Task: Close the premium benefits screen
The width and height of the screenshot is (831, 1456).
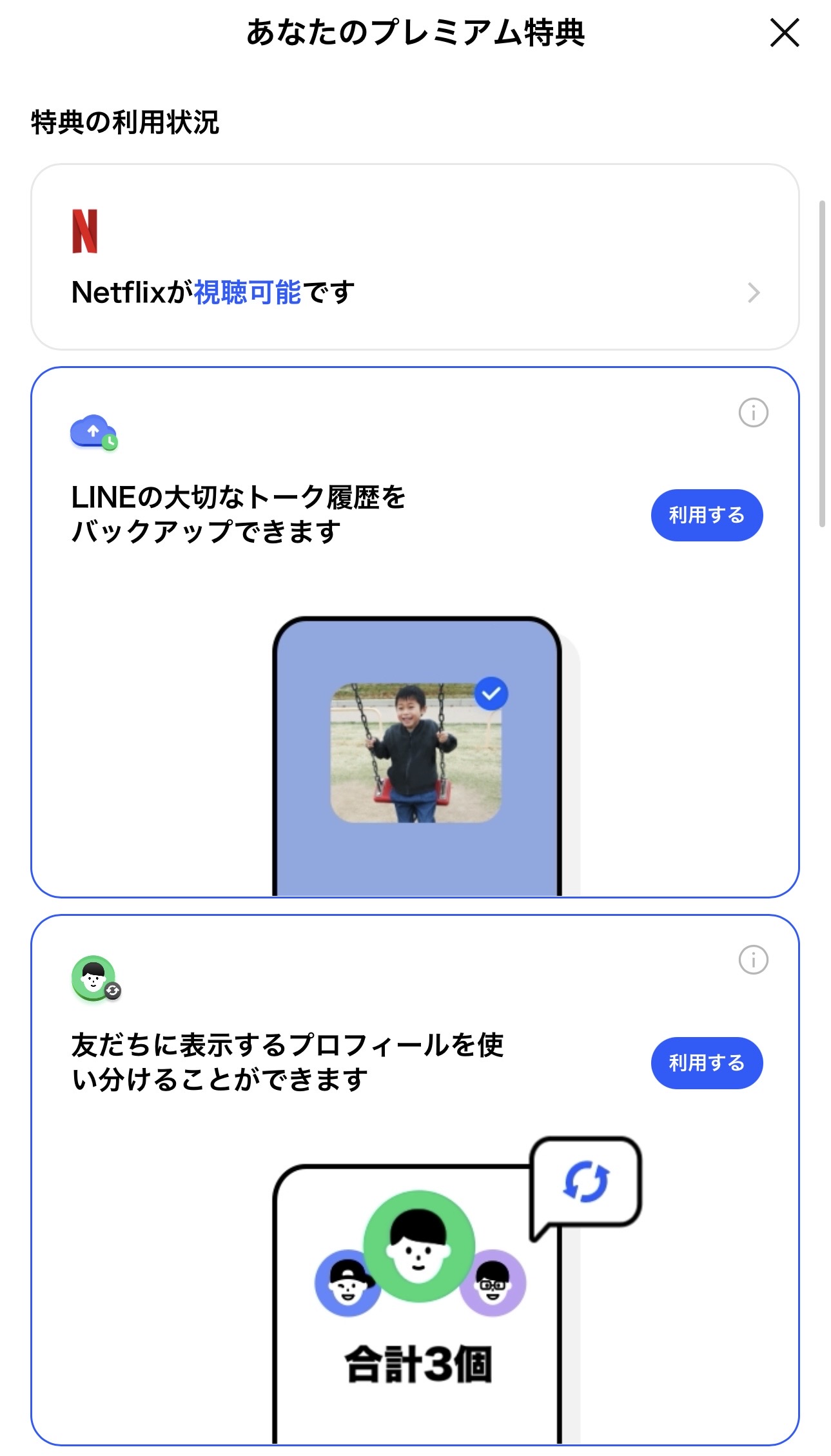Action: (784, 33)
